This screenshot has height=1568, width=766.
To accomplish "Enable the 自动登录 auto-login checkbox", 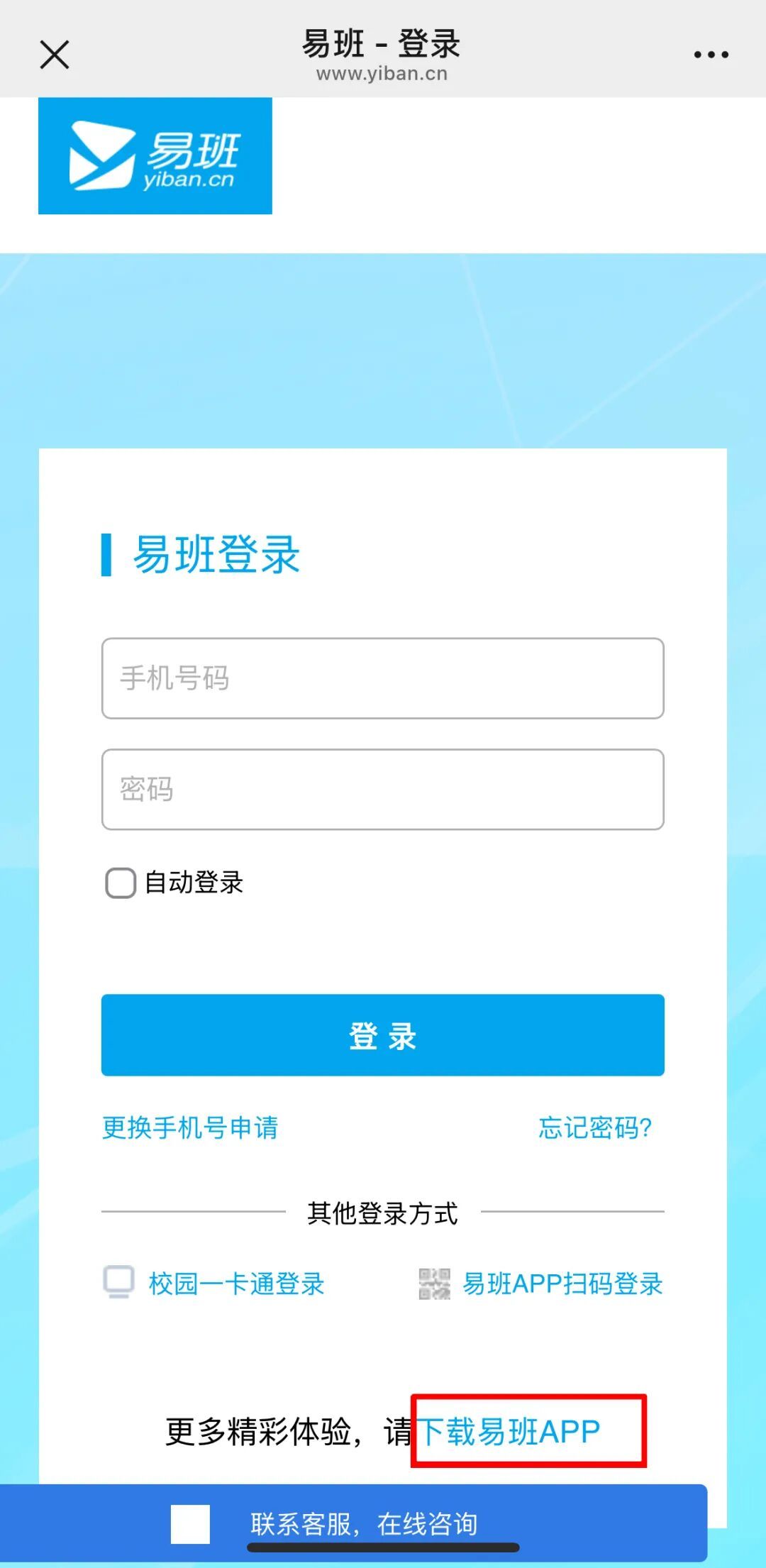I will point(121,883).
